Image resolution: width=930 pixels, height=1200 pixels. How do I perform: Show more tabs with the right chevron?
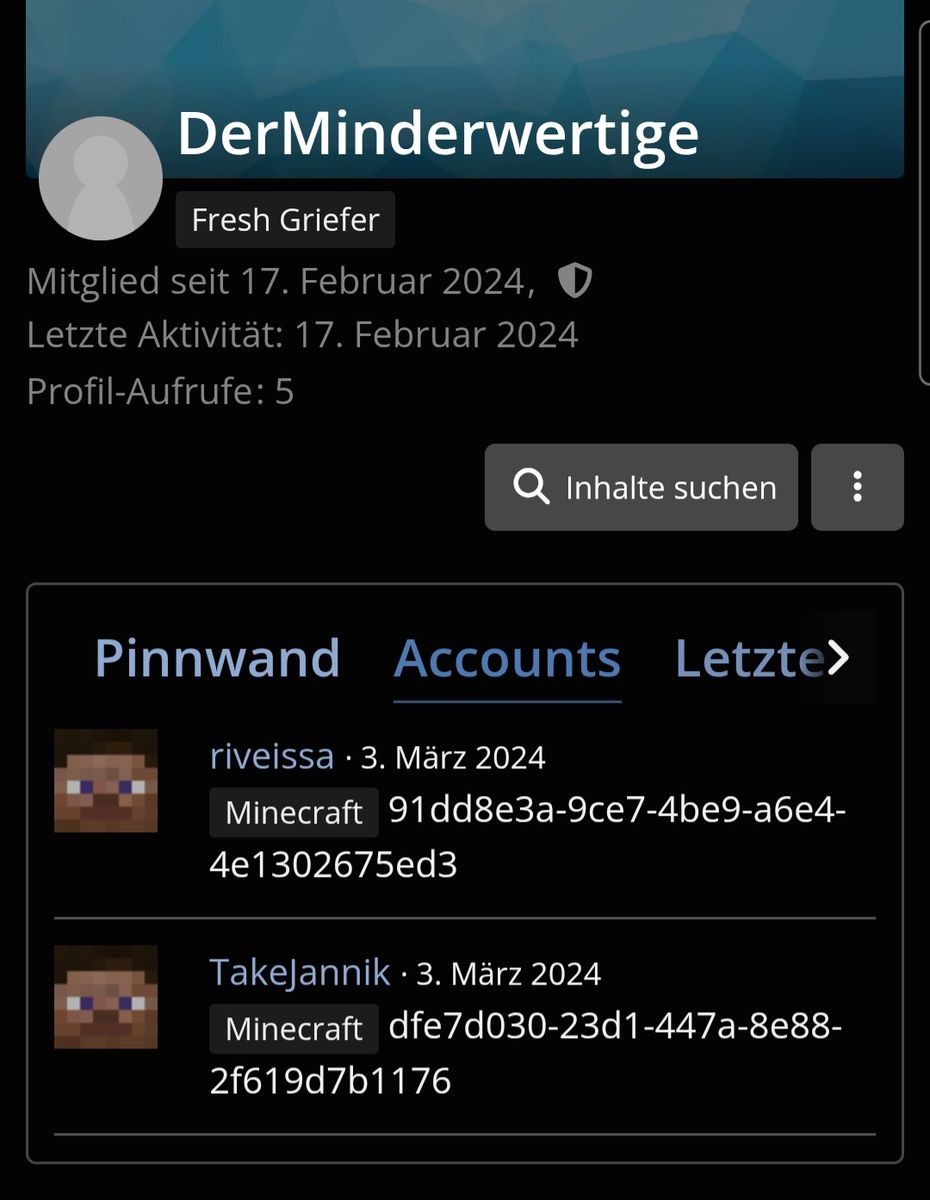point(840,657)
